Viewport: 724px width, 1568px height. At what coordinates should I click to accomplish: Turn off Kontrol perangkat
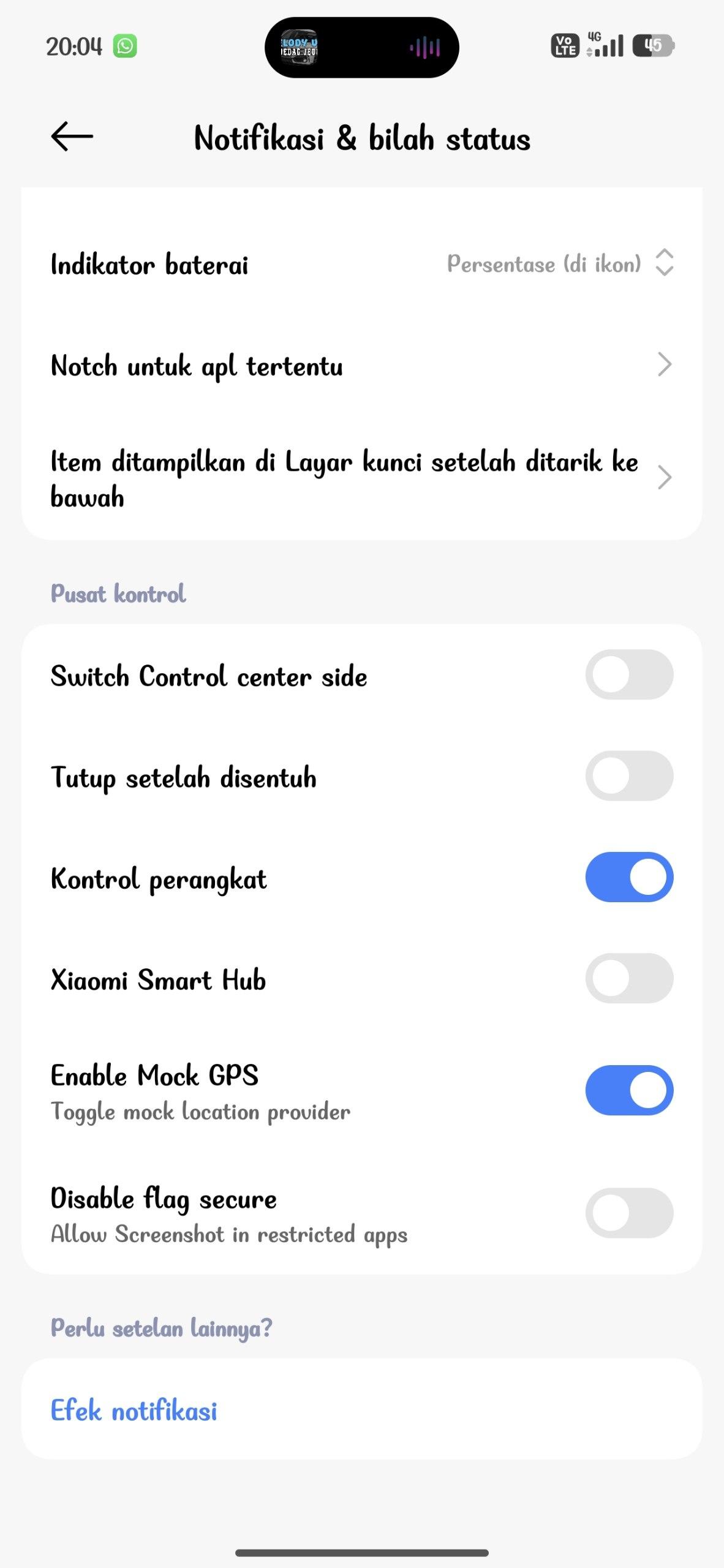[628, 877]
